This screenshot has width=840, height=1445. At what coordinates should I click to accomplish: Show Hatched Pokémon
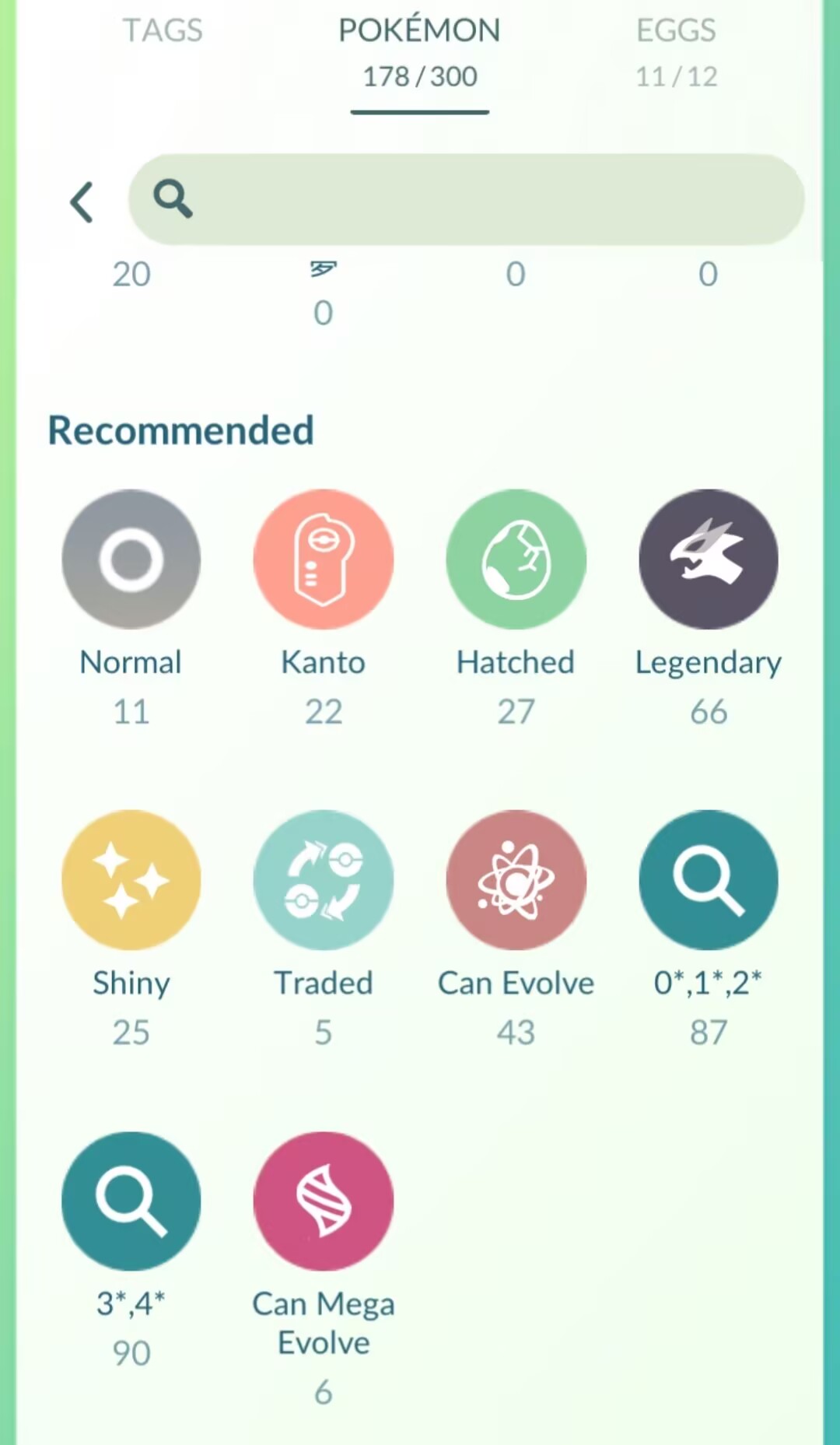(x=516, y=559)
